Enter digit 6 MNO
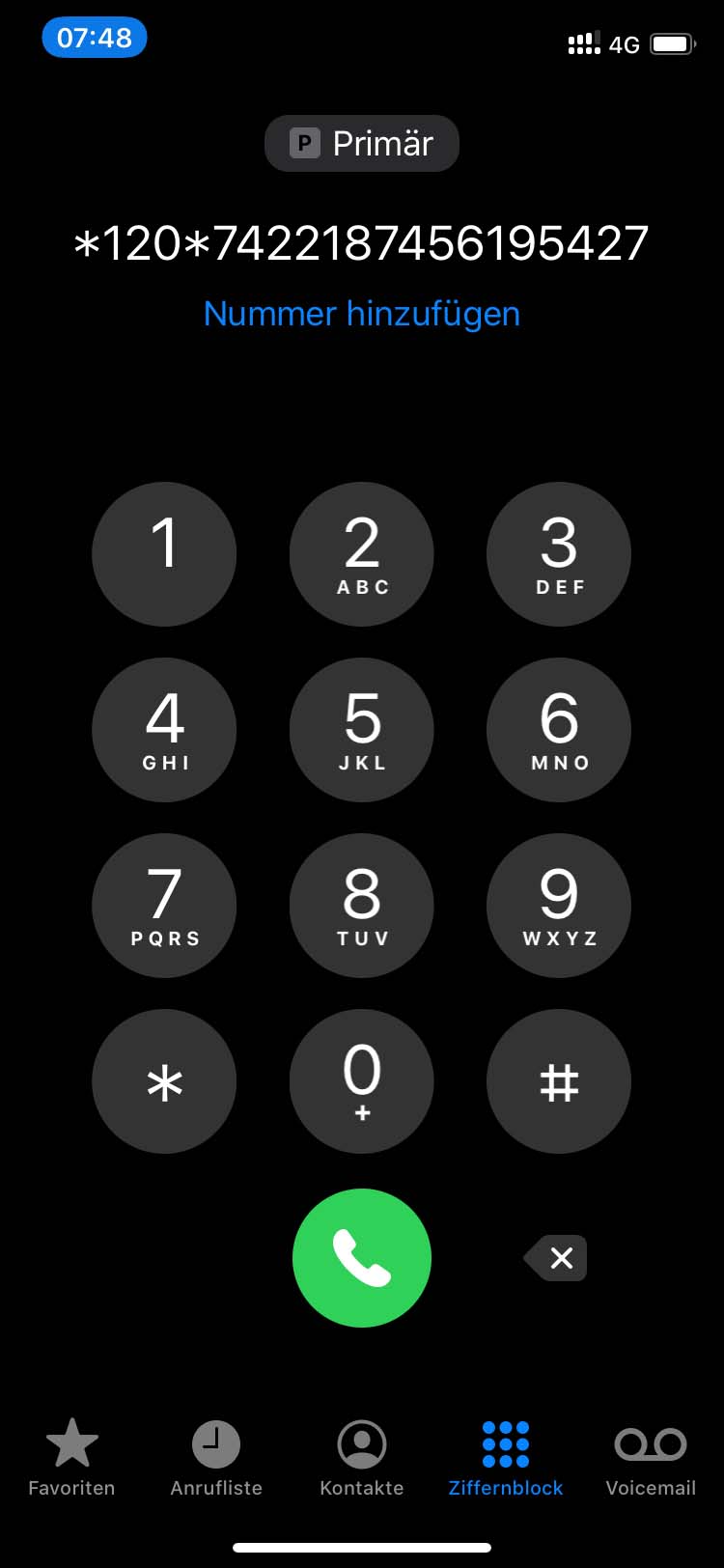This screenshot has width=724, height=1568. [x=559, y=730]
